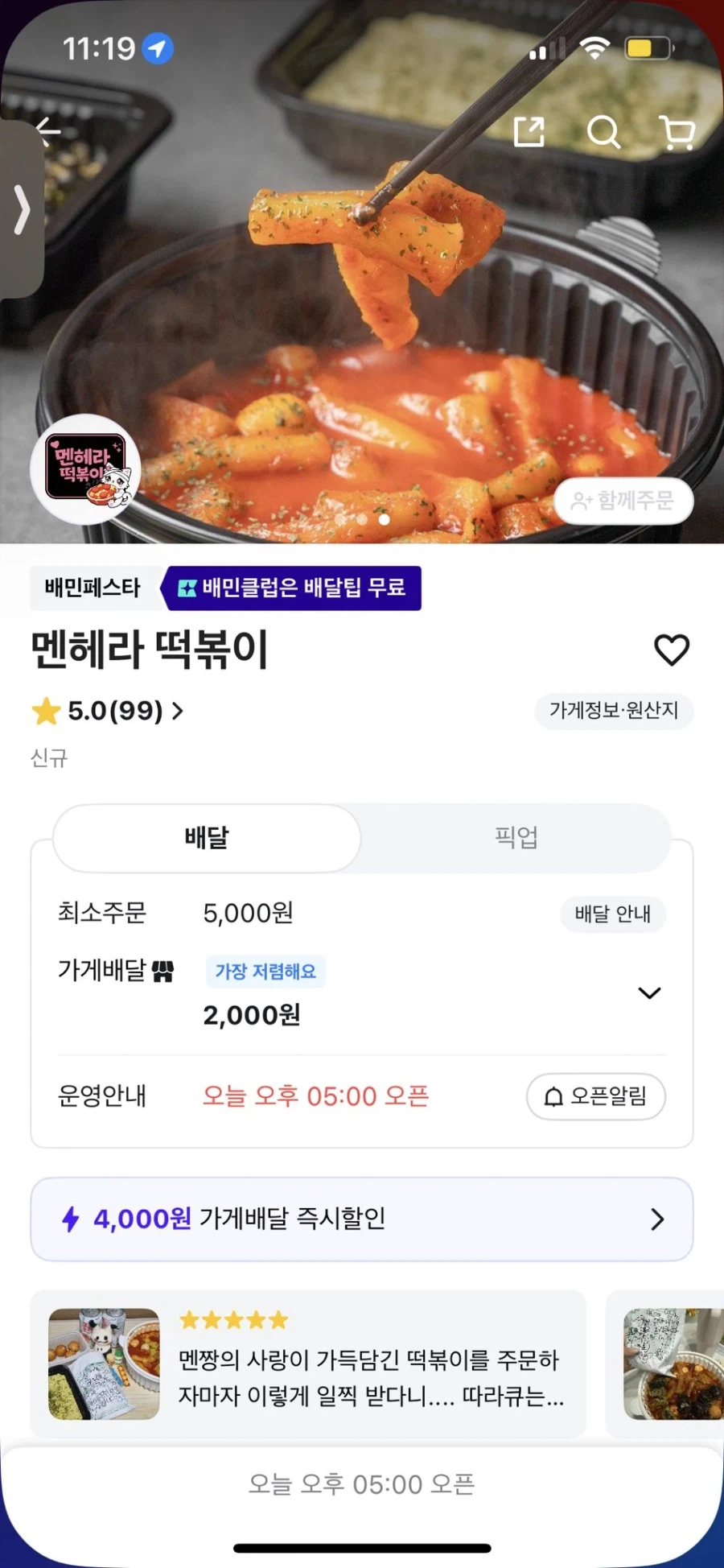The width and height of the screenshot is (724, 1568).
Task: Tap the share icon
Action: pos(529,134)
